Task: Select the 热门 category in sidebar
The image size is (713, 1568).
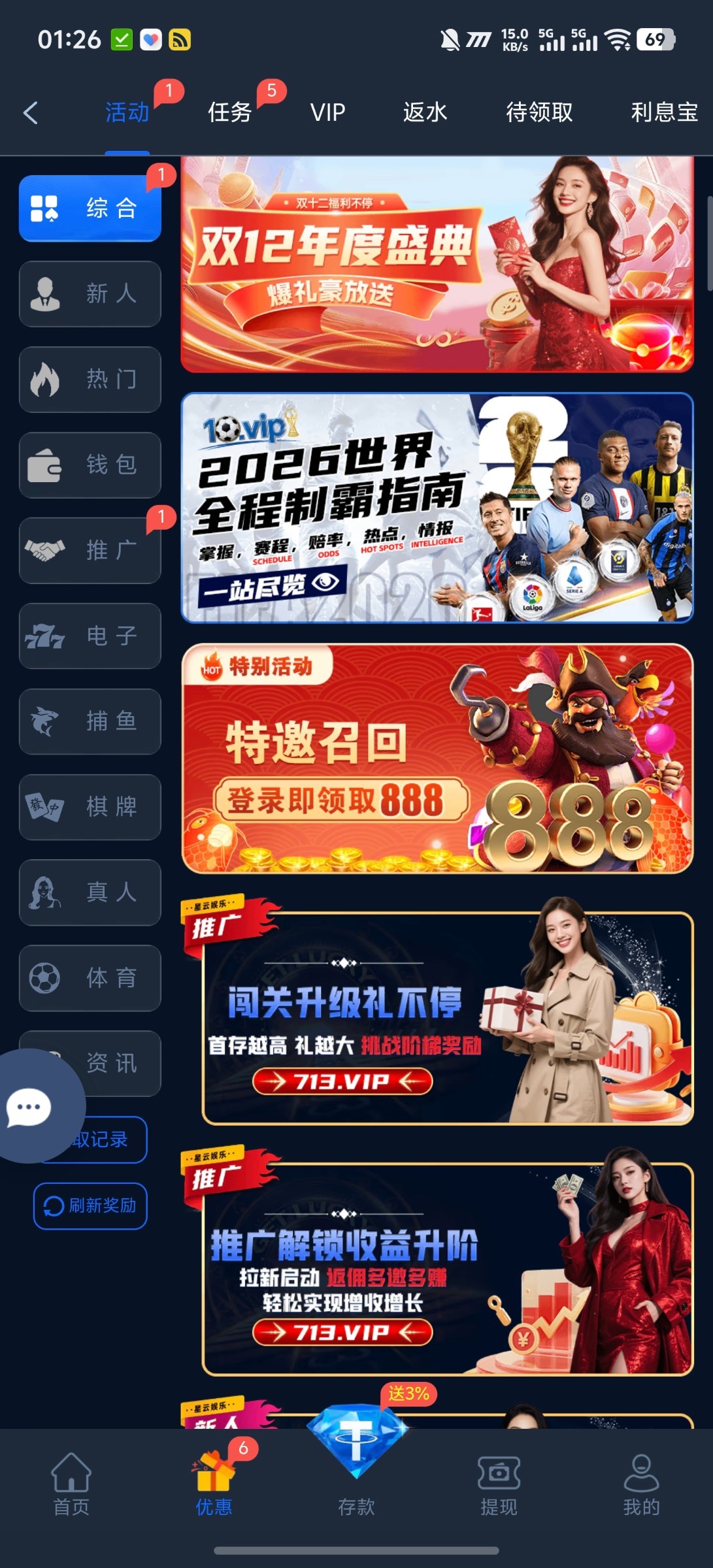Action: (90, 380)
